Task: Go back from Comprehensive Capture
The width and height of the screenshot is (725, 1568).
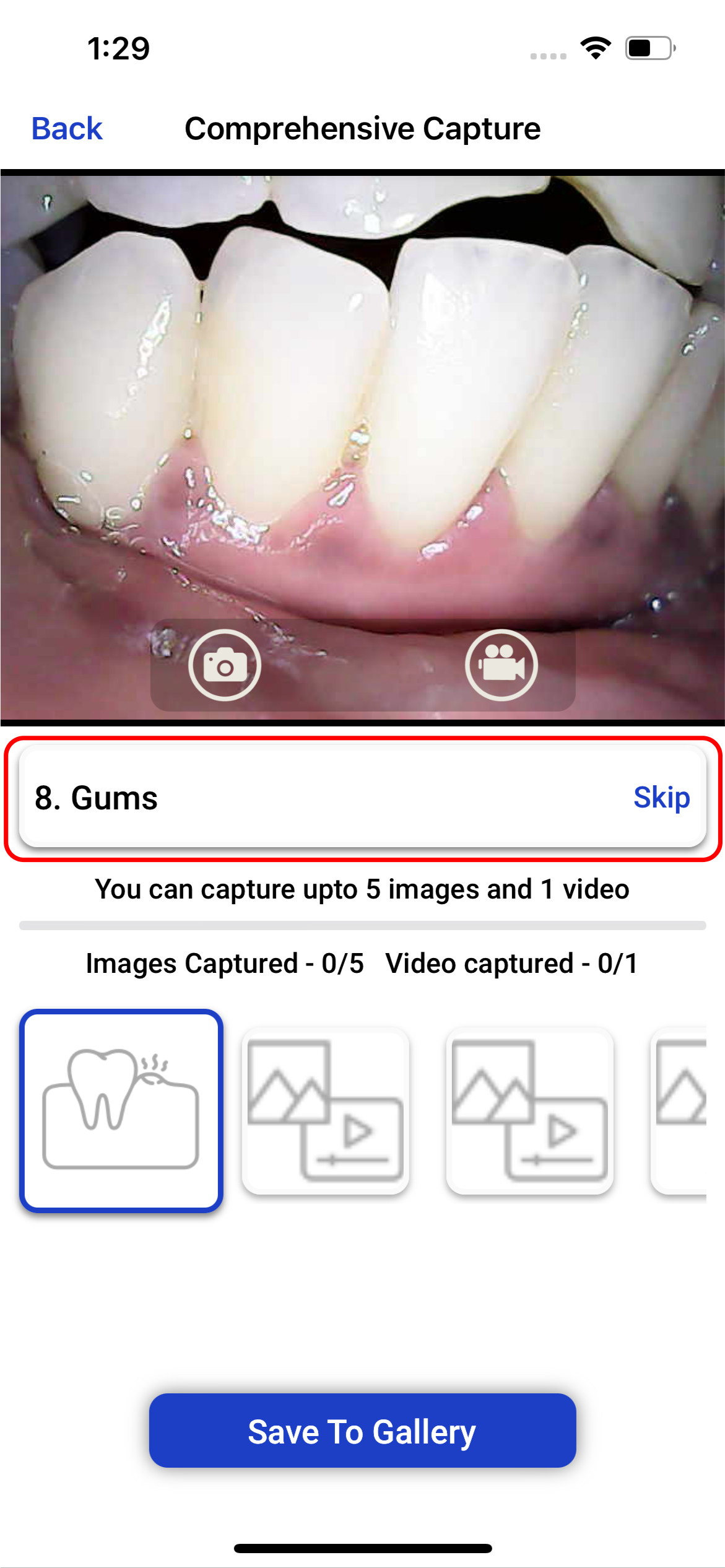Action: click(x=67, y=129)
